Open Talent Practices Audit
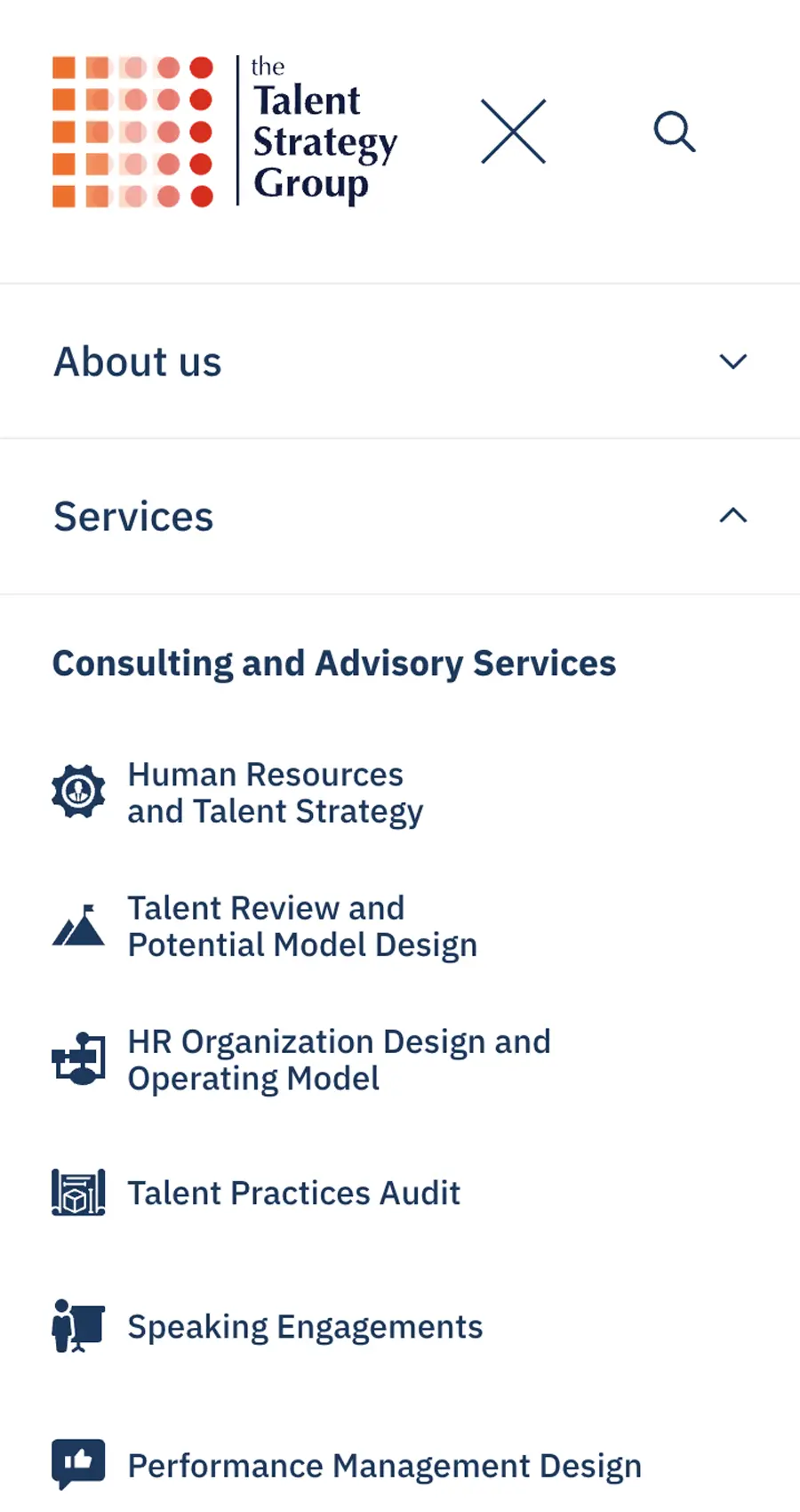 [x=293, y=1193]
